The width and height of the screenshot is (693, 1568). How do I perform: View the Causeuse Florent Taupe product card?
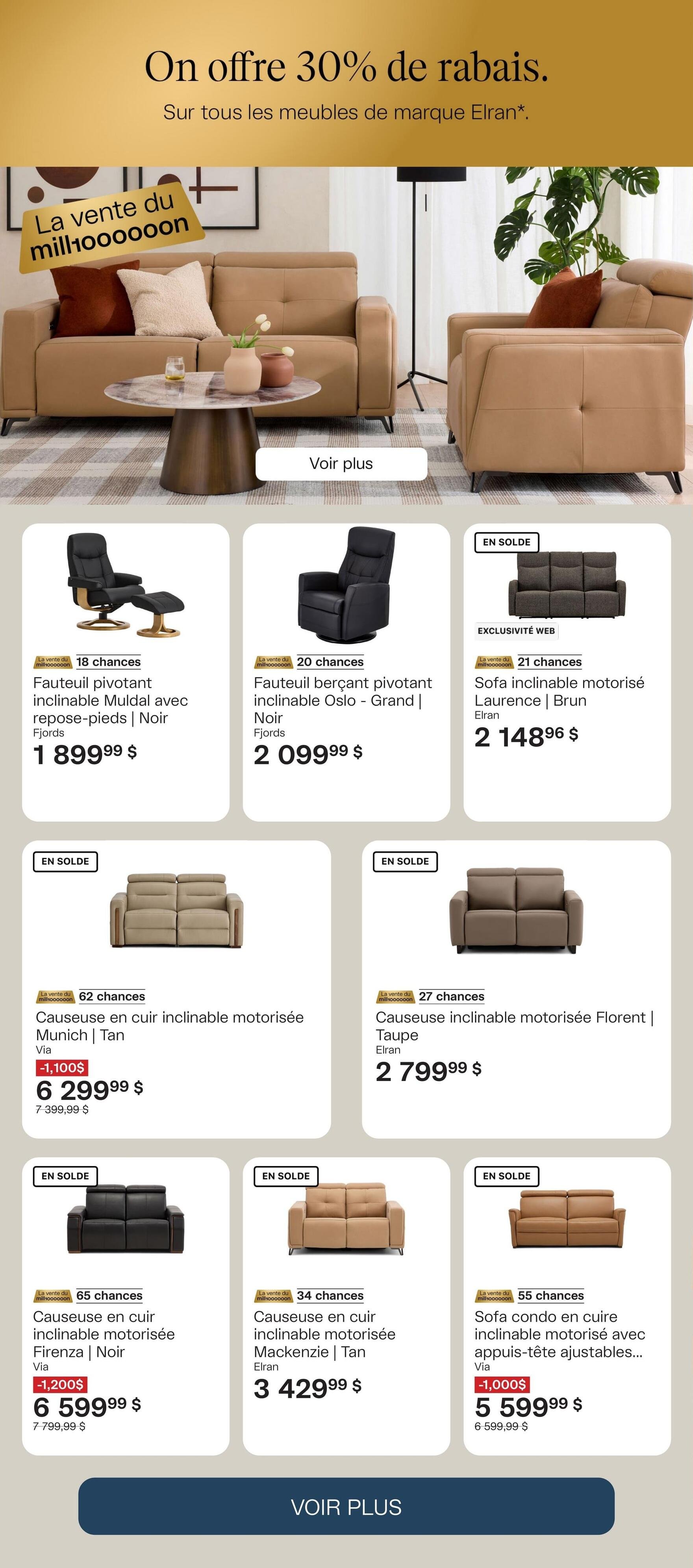click(516, 988)
